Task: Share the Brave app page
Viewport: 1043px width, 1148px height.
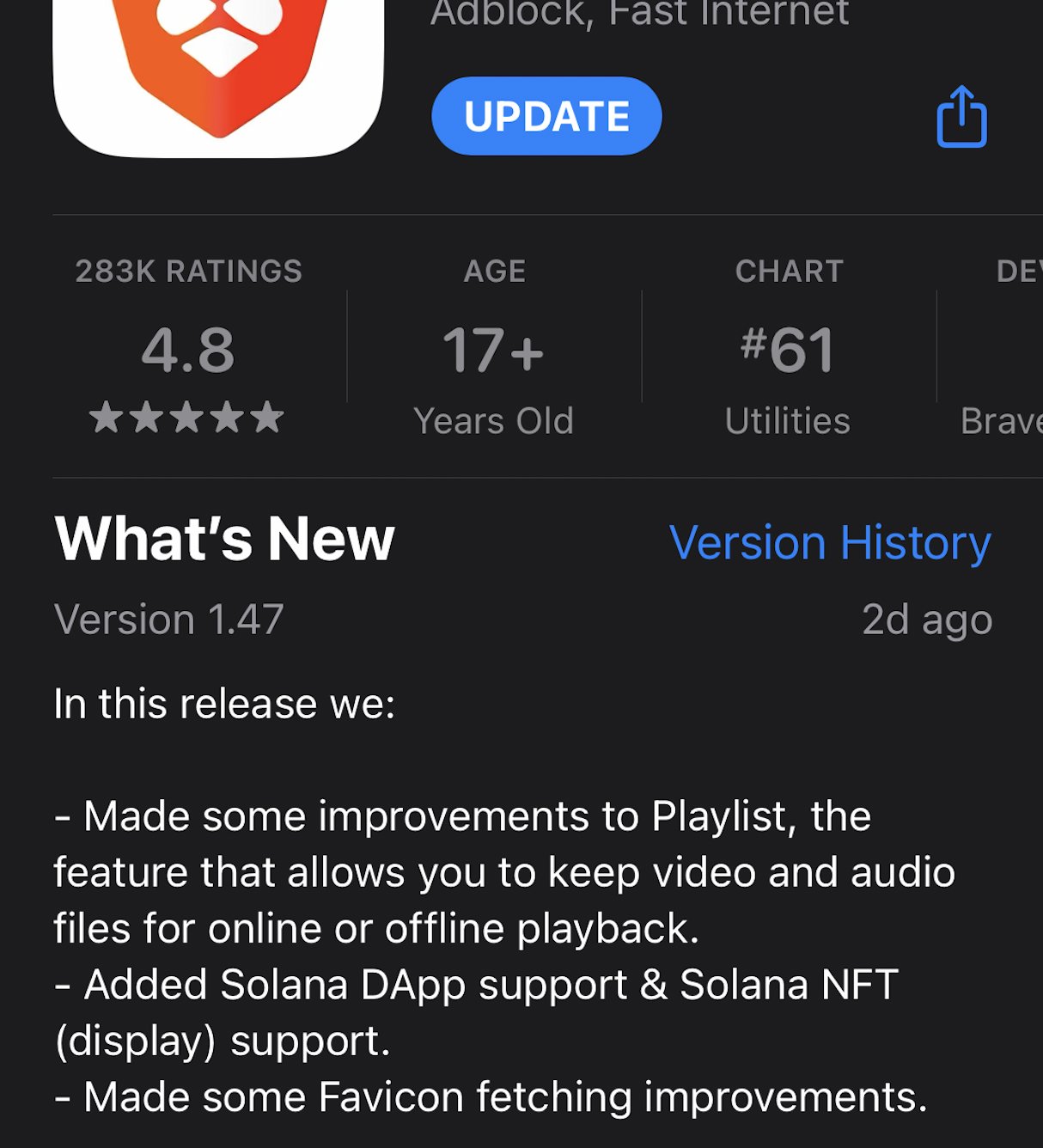Action: tap(961, 117)
